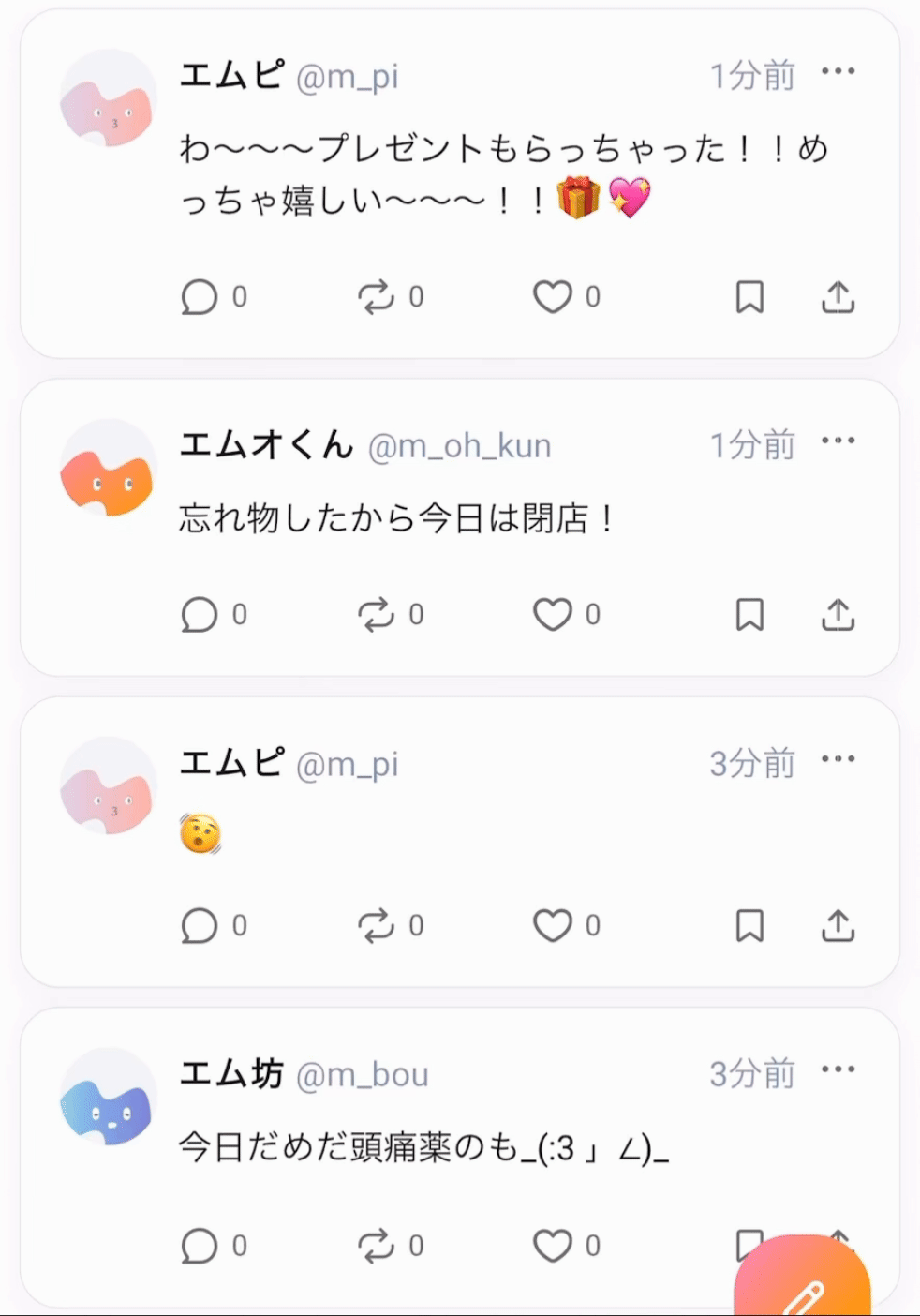
Task: Like エム坊's 頭痛薬 post
Action: [553, 1246]
